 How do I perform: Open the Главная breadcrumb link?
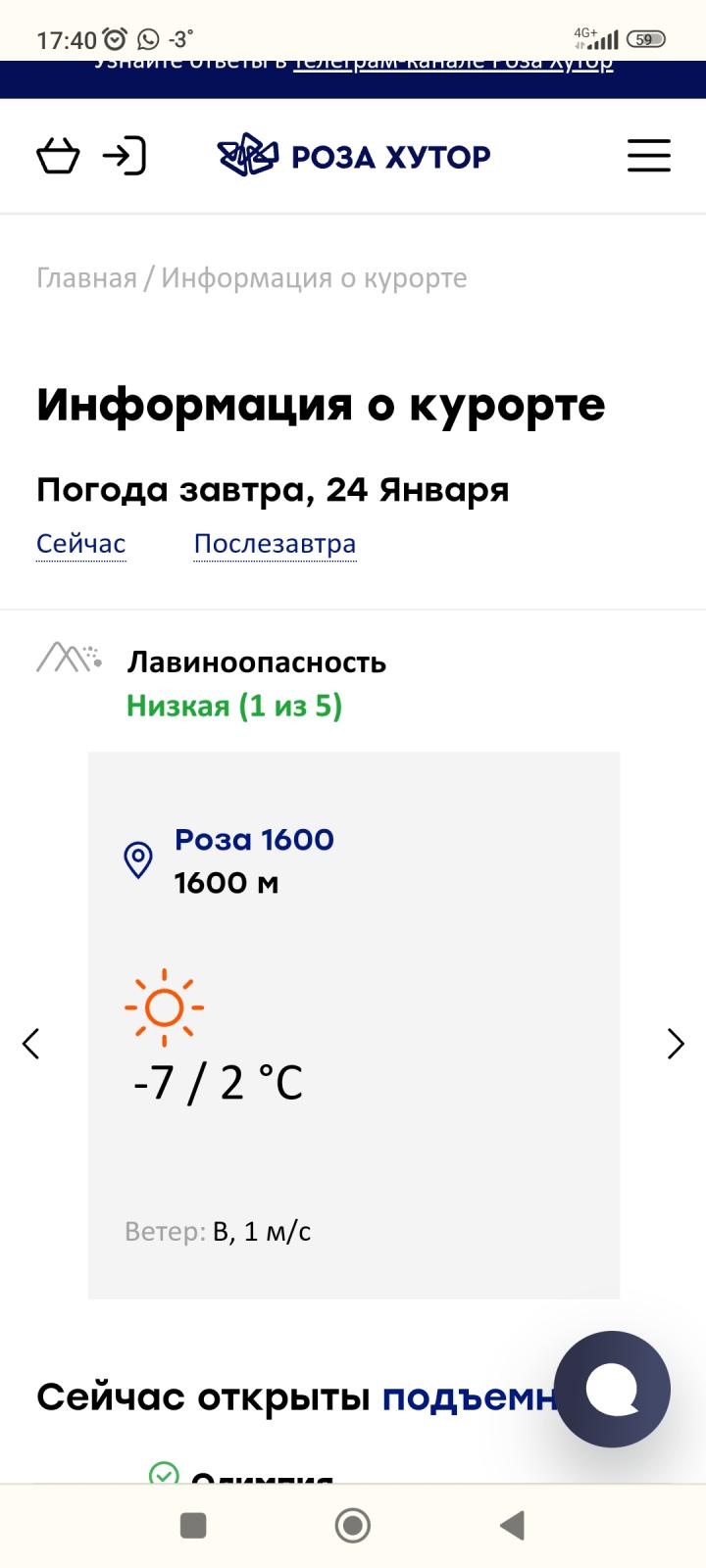(86, 278)
